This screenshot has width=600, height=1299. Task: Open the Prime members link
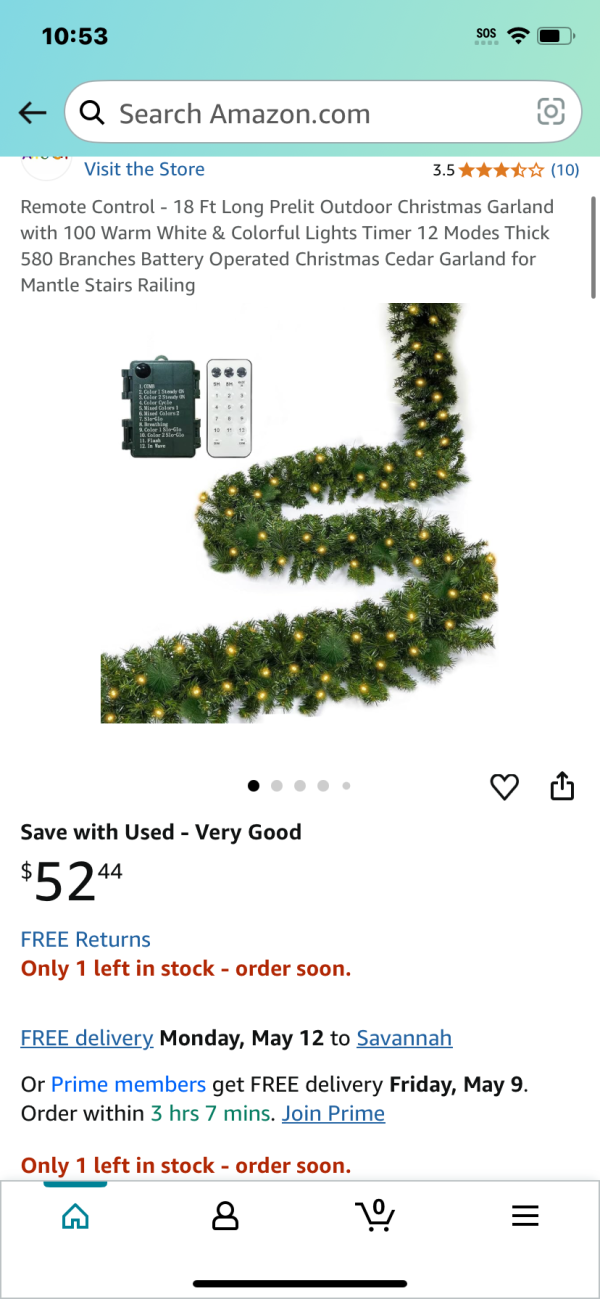pyautogui.click(x=128, y=1084)
